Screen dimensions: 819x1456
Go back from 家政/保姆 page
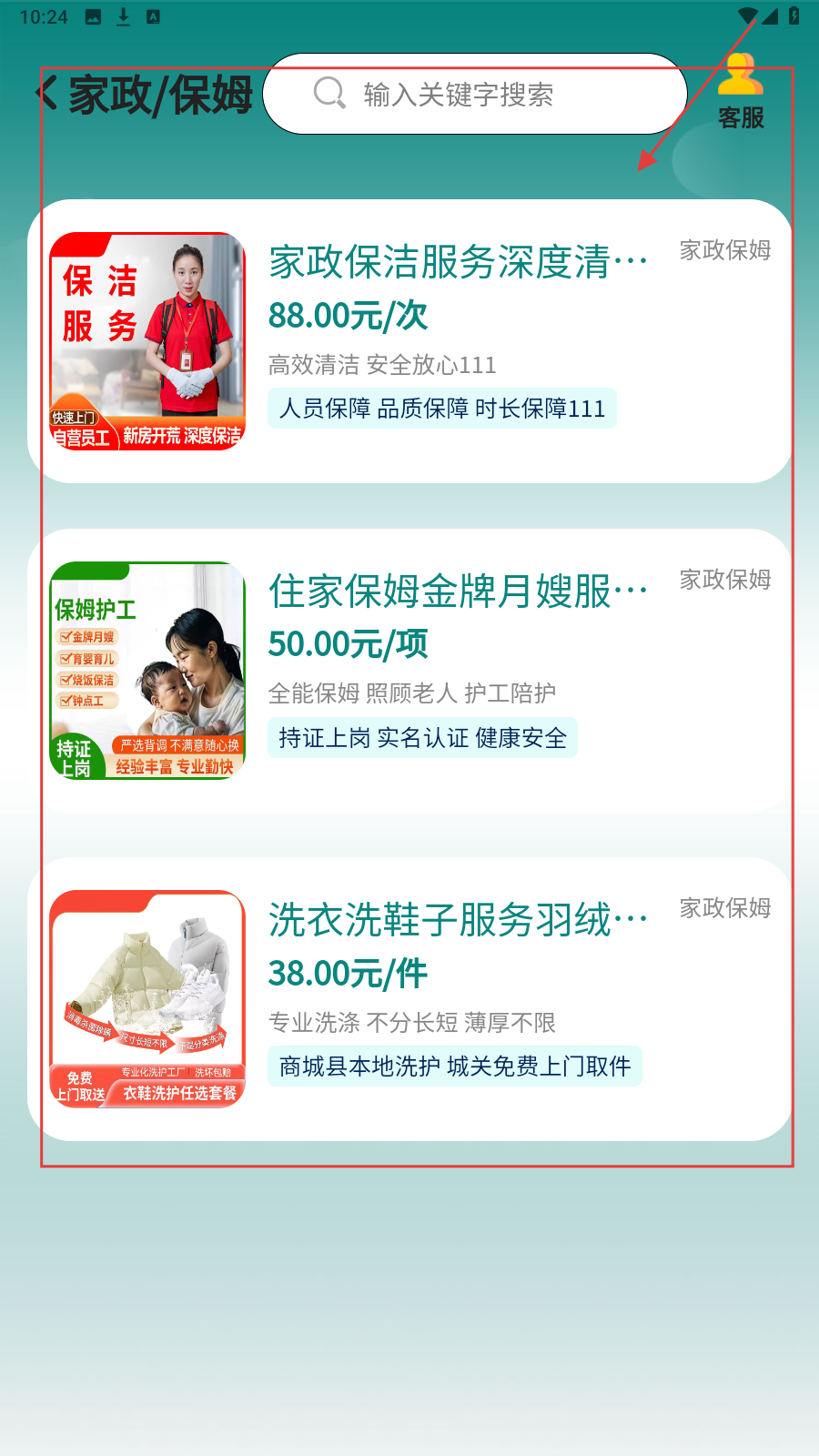click(x=47, y=94)
